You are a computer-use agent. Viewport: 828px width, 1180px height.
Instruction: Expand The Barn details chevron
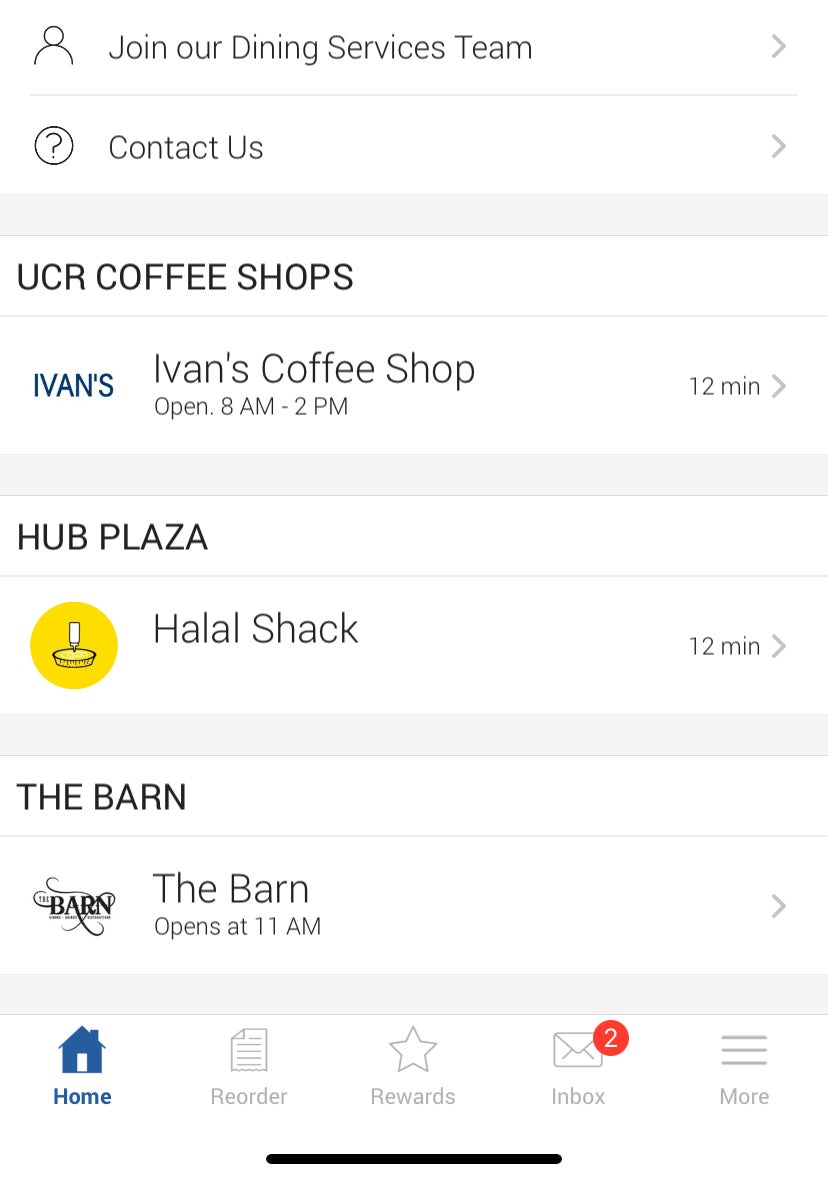(779, 906)
